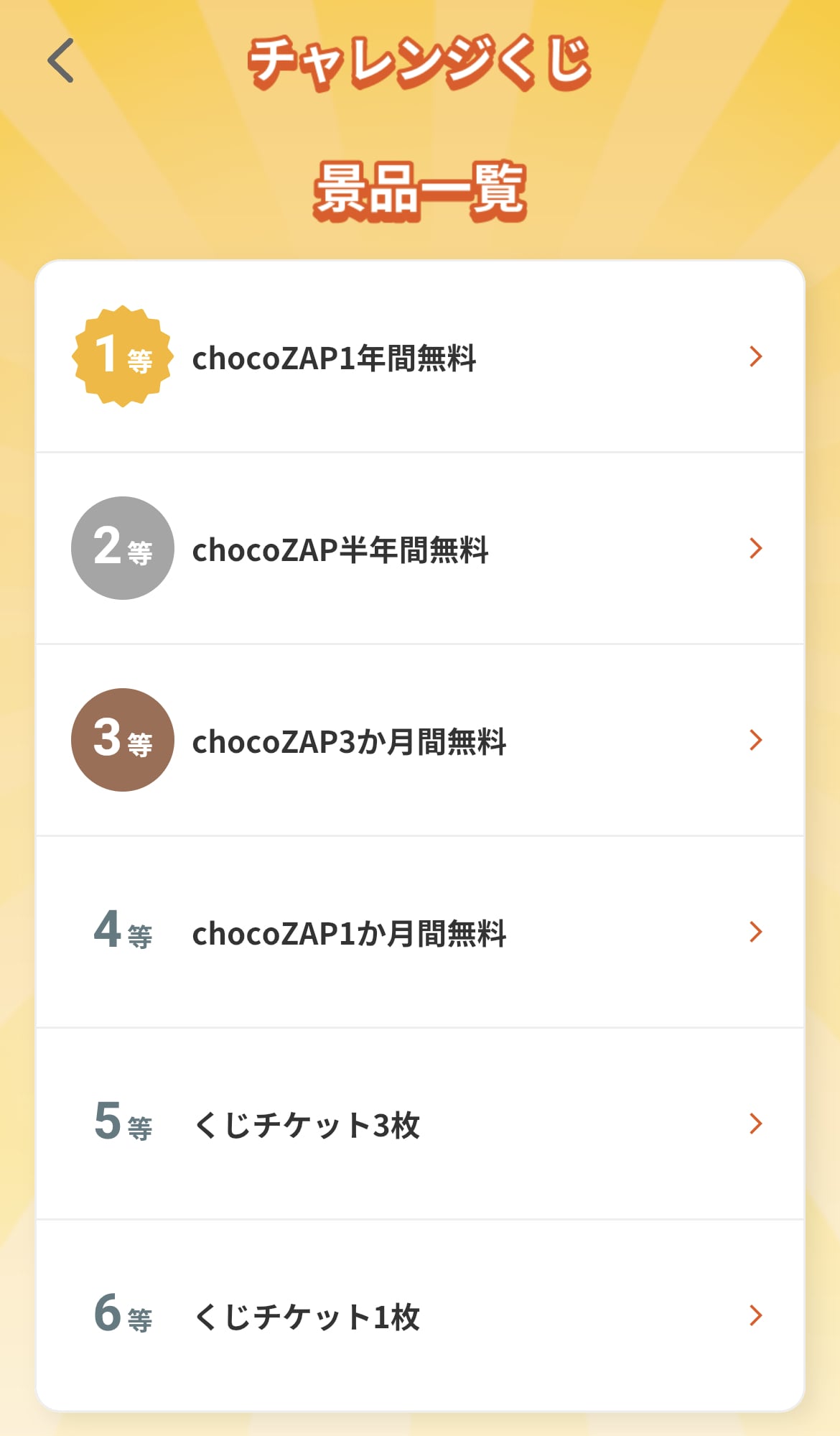
Task: Select the 3等 chocoZAP3か月間無料 row
Action: click(419, 741)
